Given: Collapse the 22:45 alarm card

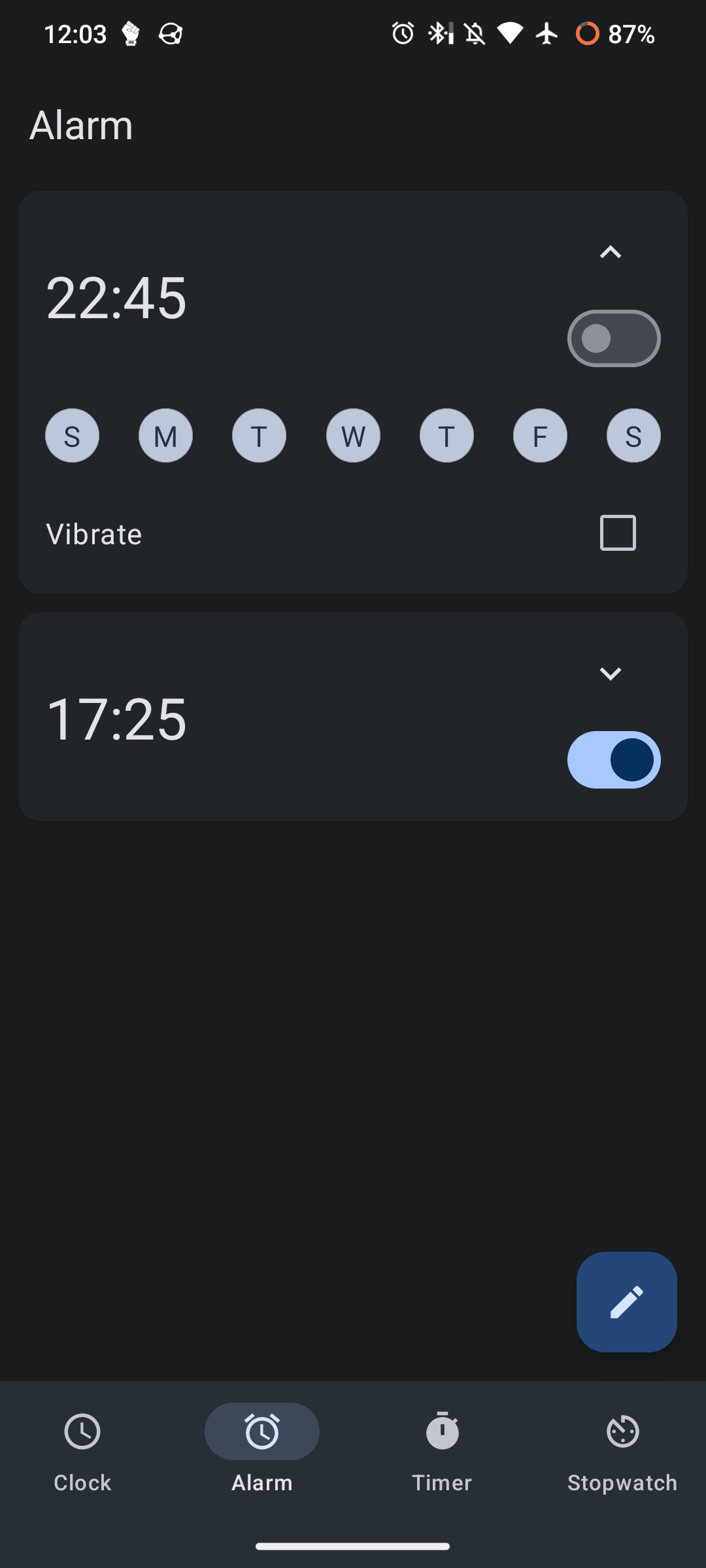Looking at the screenshot, I should click(611, 252).
